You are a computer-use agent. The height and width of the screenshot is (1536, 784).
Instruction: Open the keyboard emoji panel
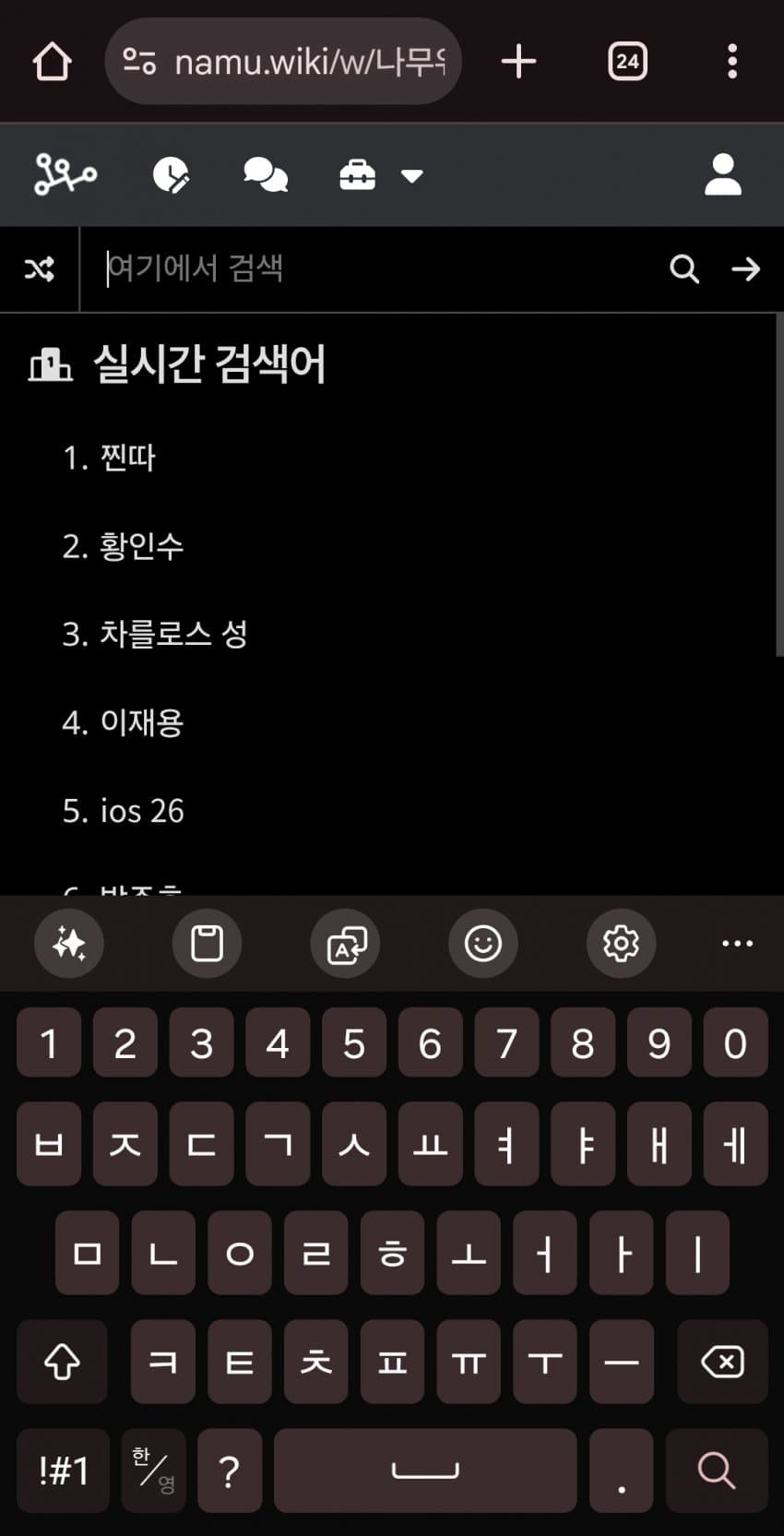[482, 943]
